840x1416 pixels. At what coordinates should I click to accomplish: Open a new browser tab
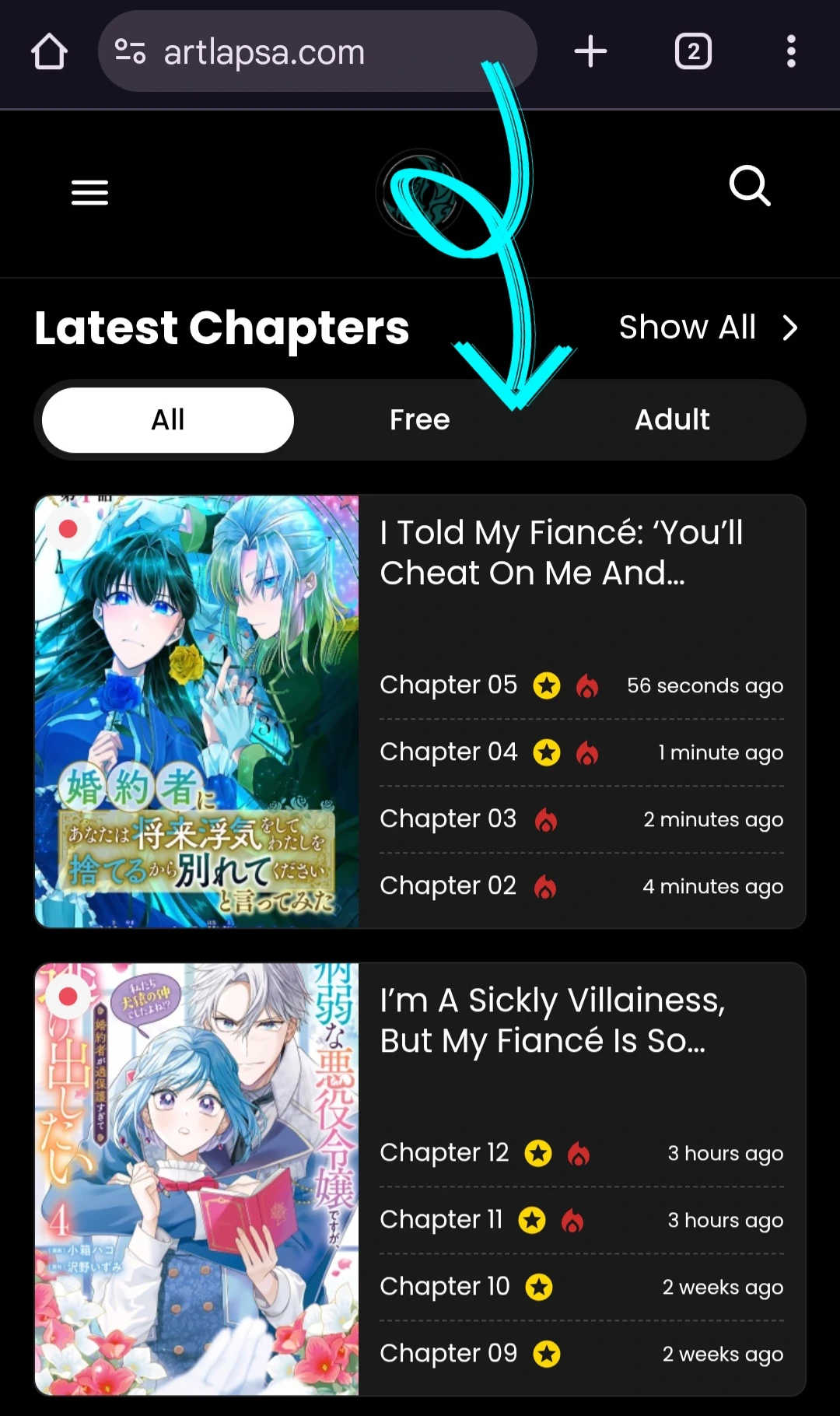tap(590, 52)
